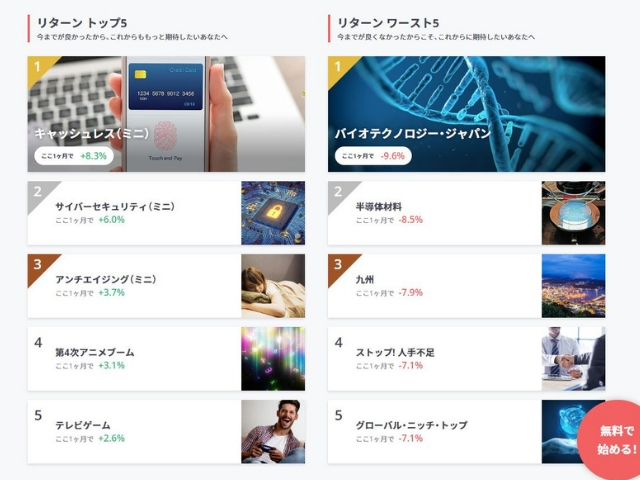View the 半導体材料 theme card
This screenshot has width=640, height=480.
[x=466, y=213]
